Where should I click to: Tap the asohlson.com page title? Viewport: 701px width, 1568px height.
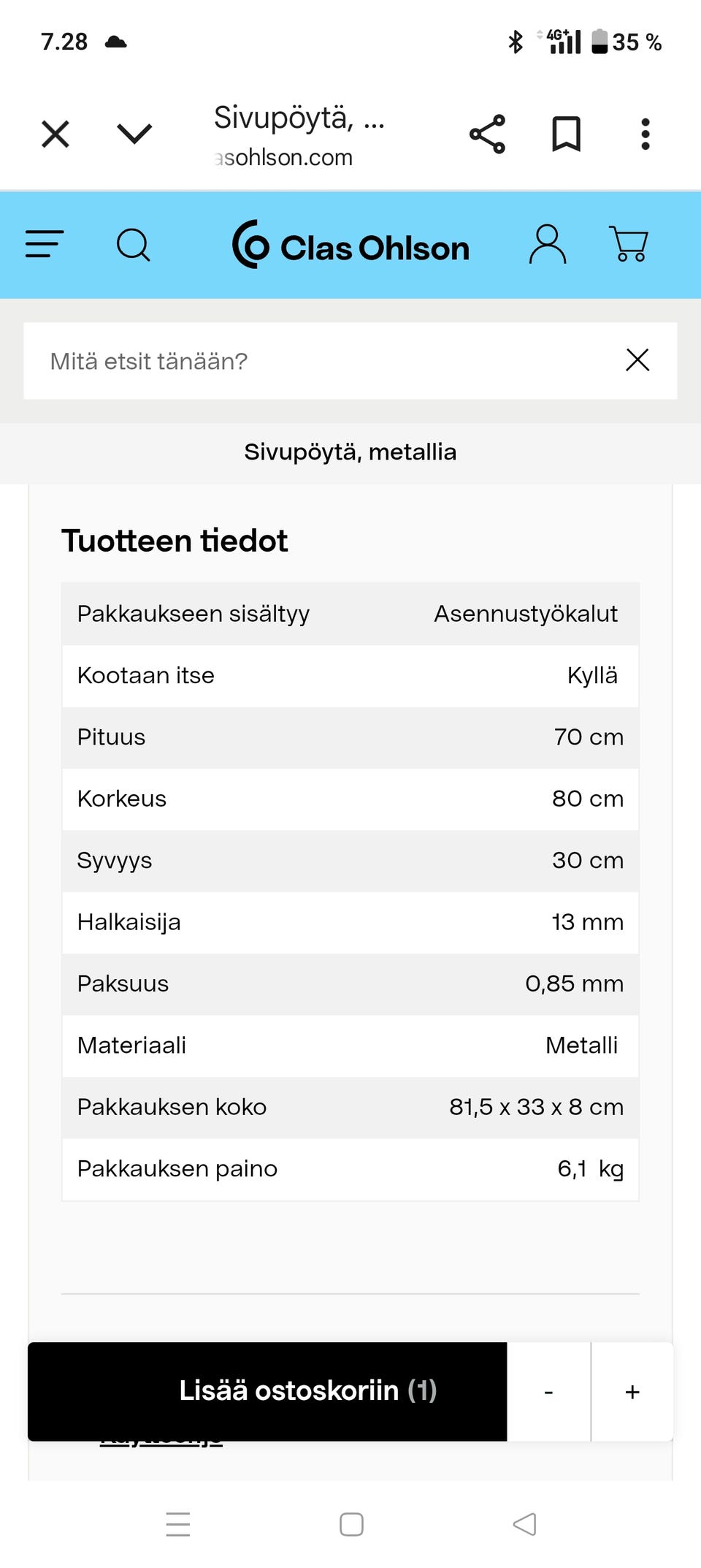285,156
